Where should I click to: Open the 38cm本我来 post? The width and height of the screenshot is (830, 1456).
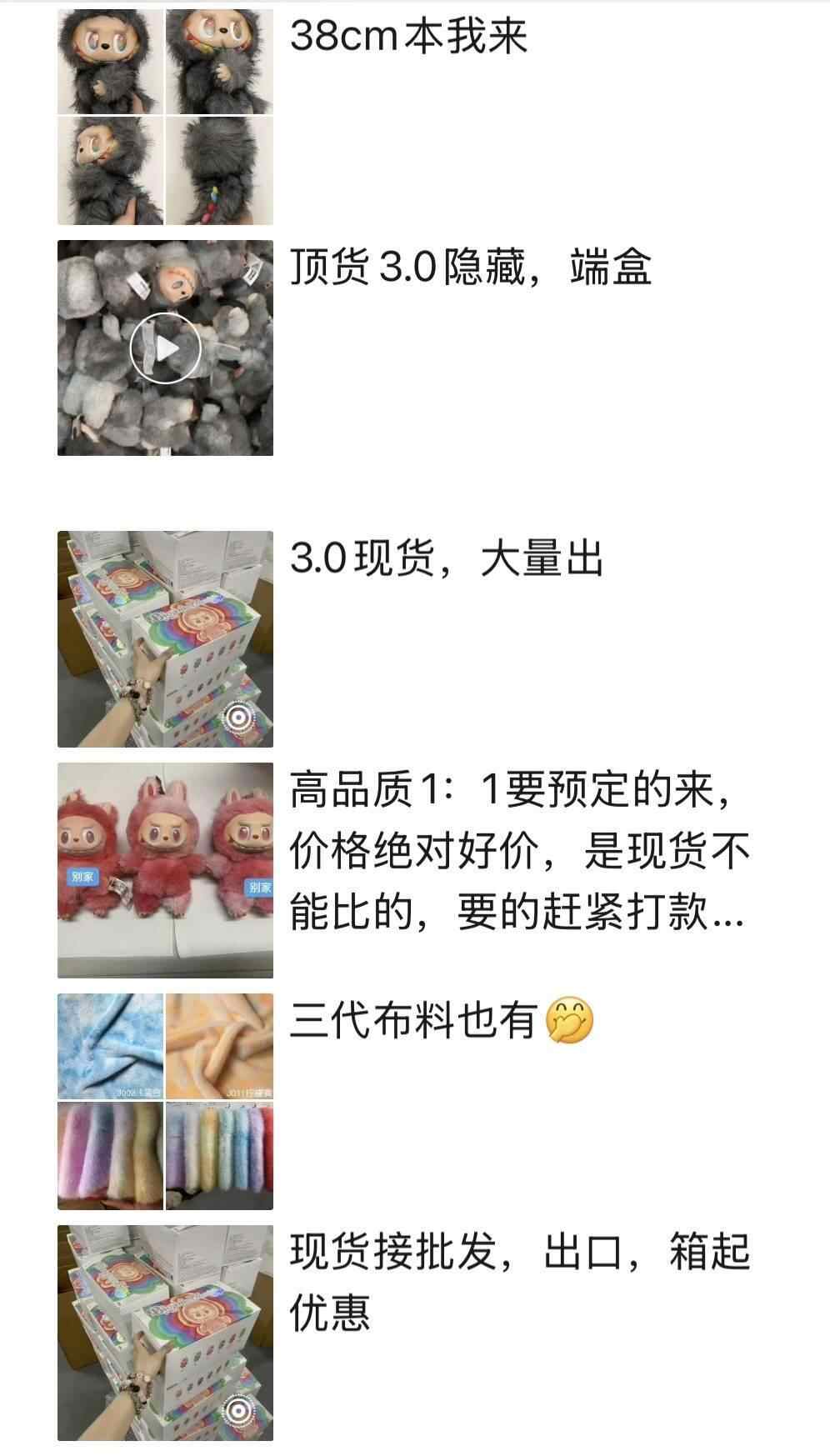[408, 38]
